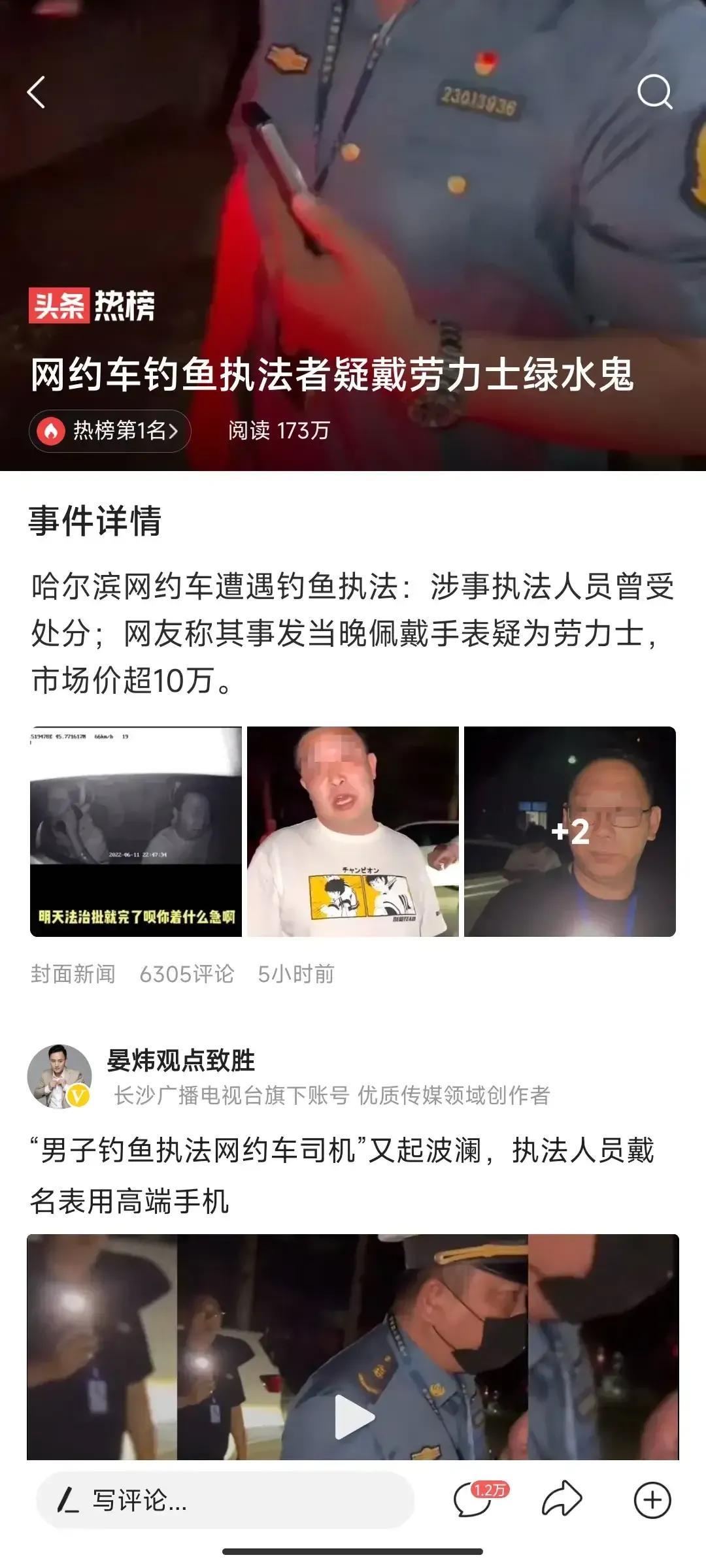Image resolution: width=706 pixels, height=1568 pixels.
Task: View the photo of man in white T-shirt
Action: [353, 831]
